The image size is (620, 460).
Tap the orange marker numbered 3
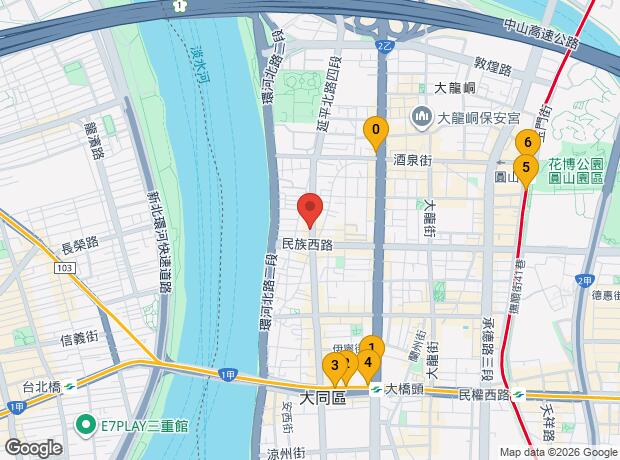click(335, 369)
